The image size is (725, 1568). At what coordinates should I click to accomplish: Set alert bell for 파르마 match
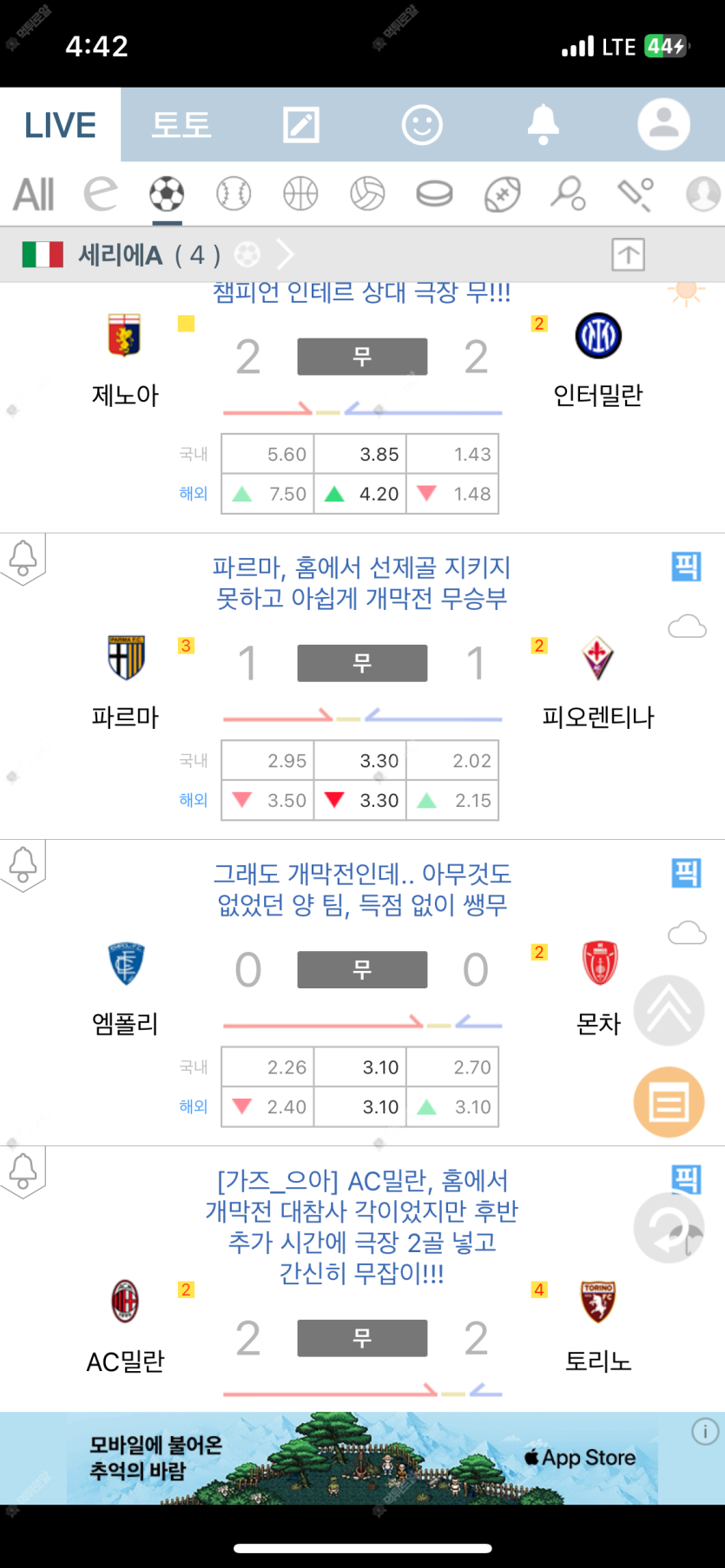tap(23, 558)
